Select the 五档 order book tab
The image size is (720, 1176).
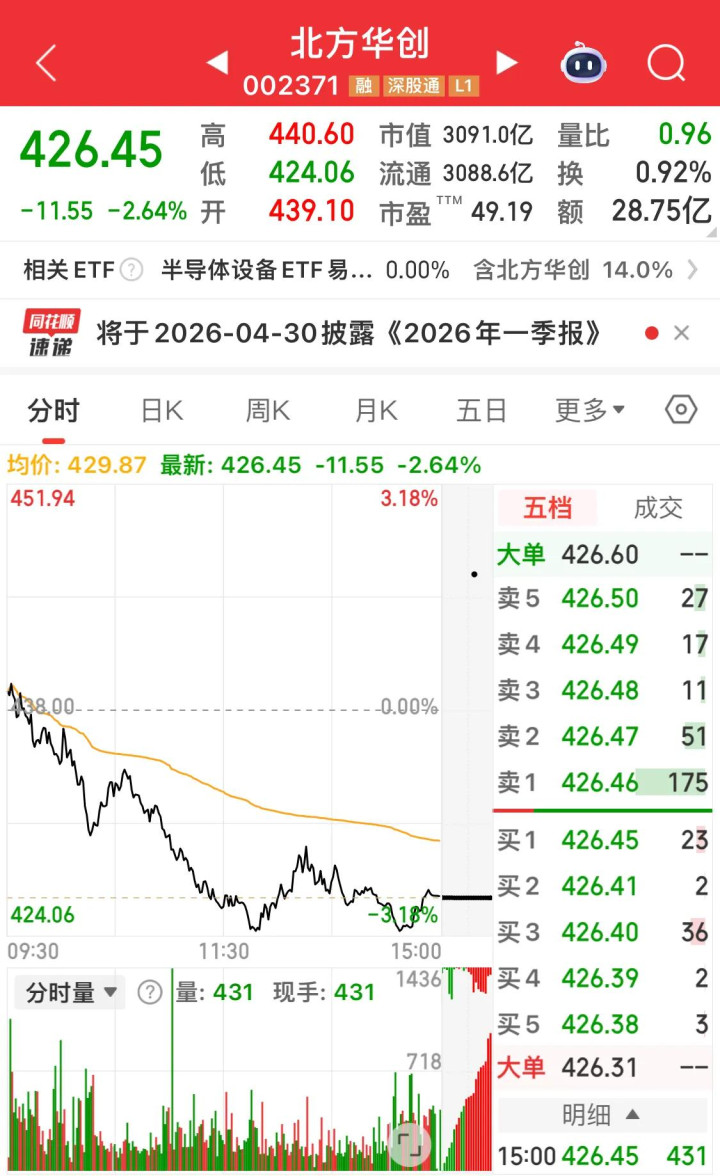[x=547, y=508]
